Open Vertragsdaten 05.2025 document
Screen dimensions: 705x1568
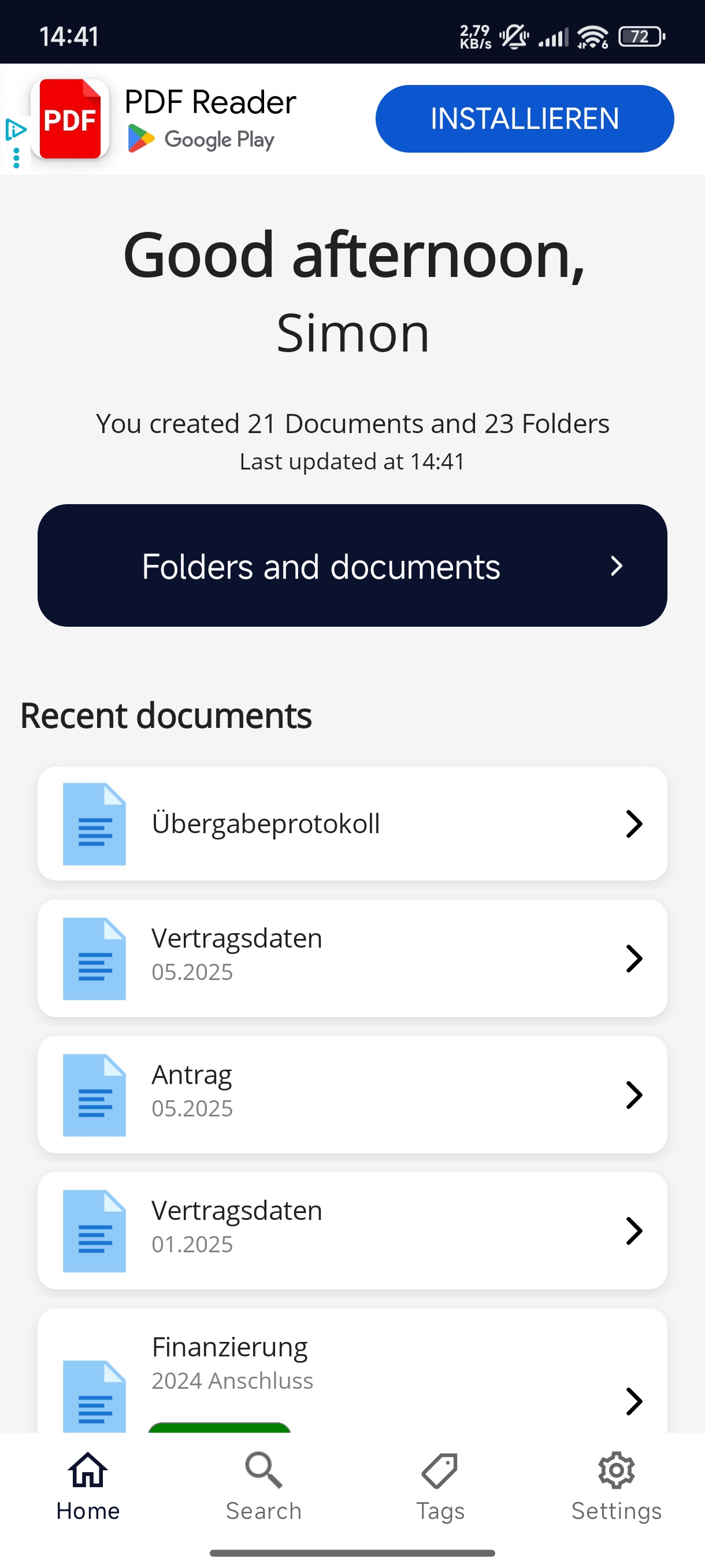(351, 958)
